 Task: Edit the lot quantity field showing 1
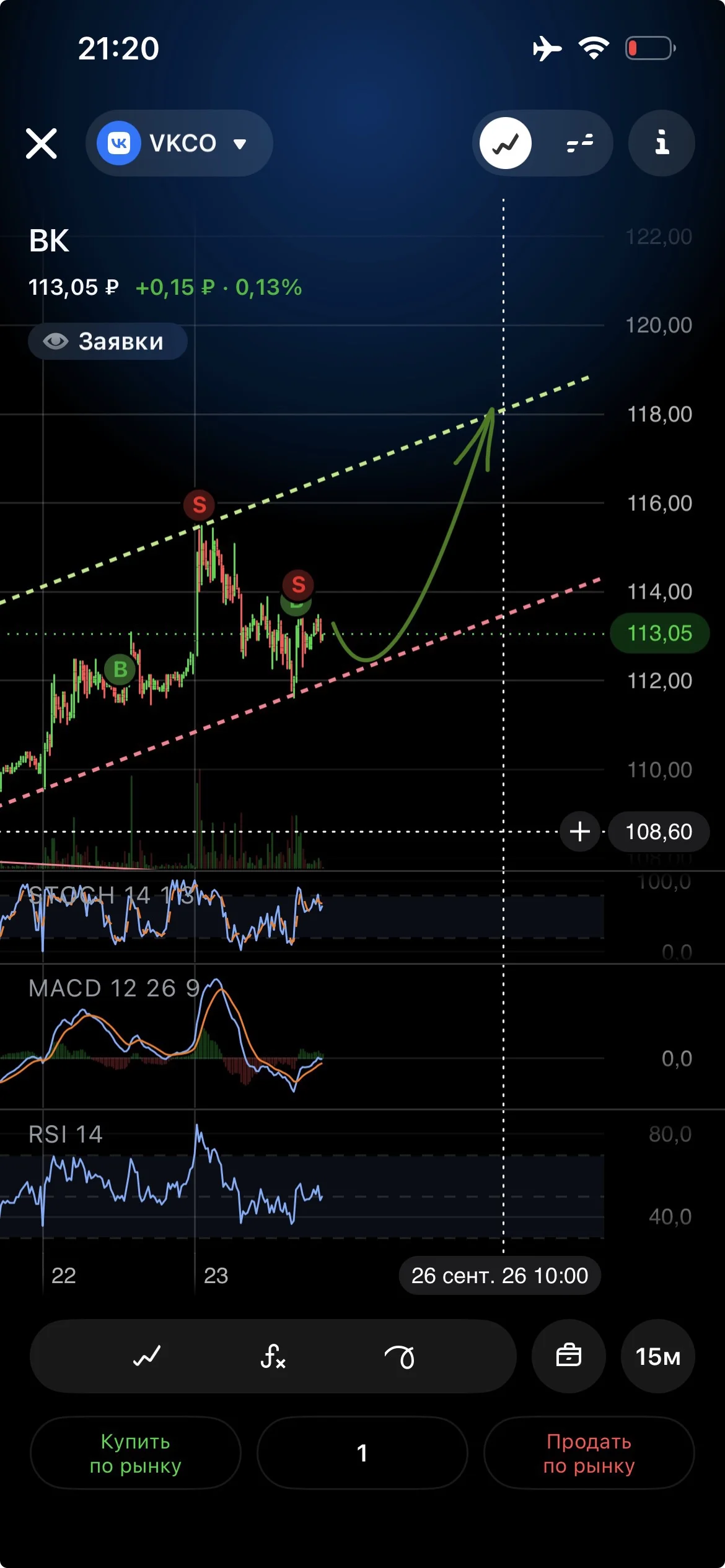click(362, 1453)
